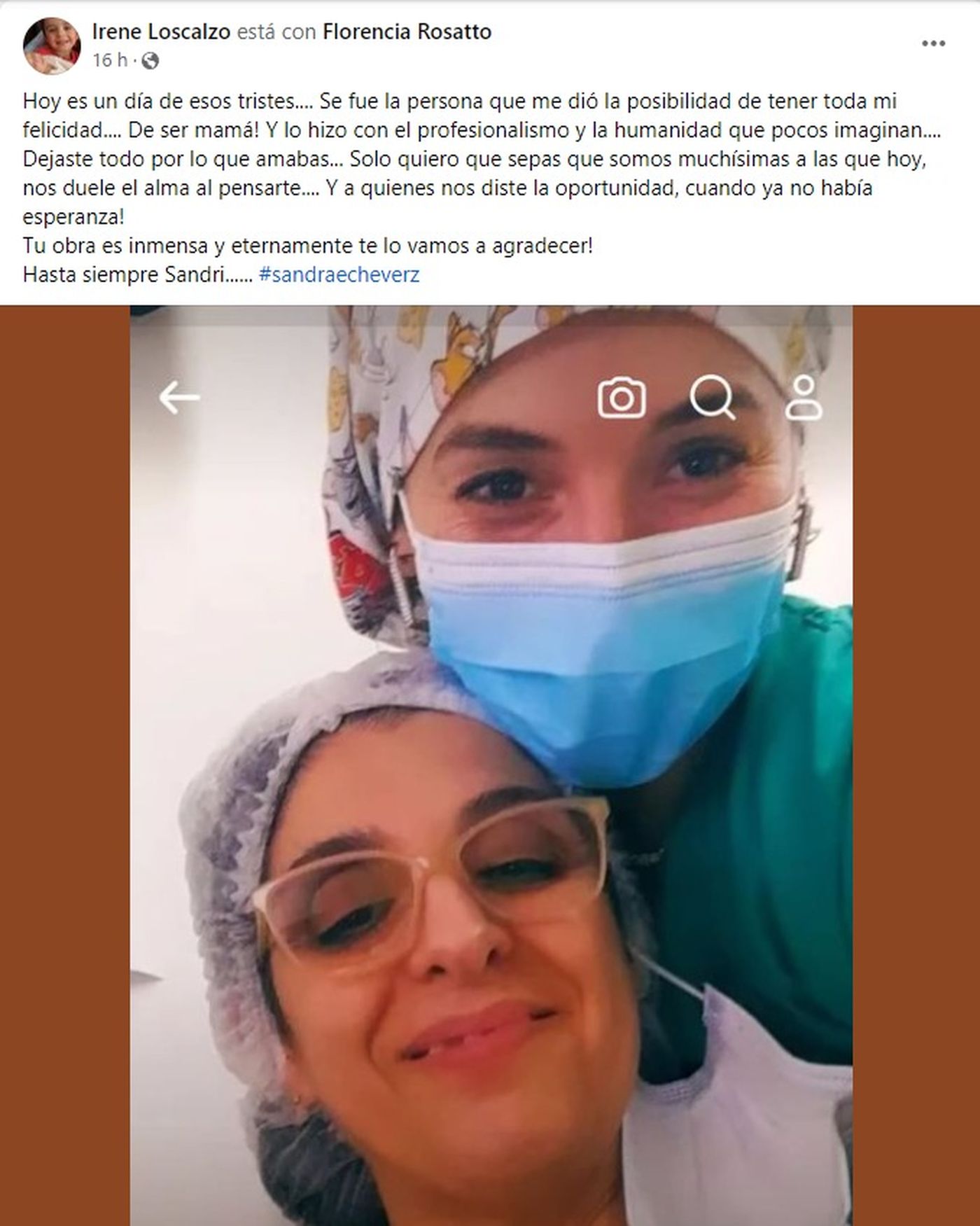This screenshot has width=980, height=1226.
Task: Open Irene Loscalzo's profile picture
Action: click(x=51, y=46)
